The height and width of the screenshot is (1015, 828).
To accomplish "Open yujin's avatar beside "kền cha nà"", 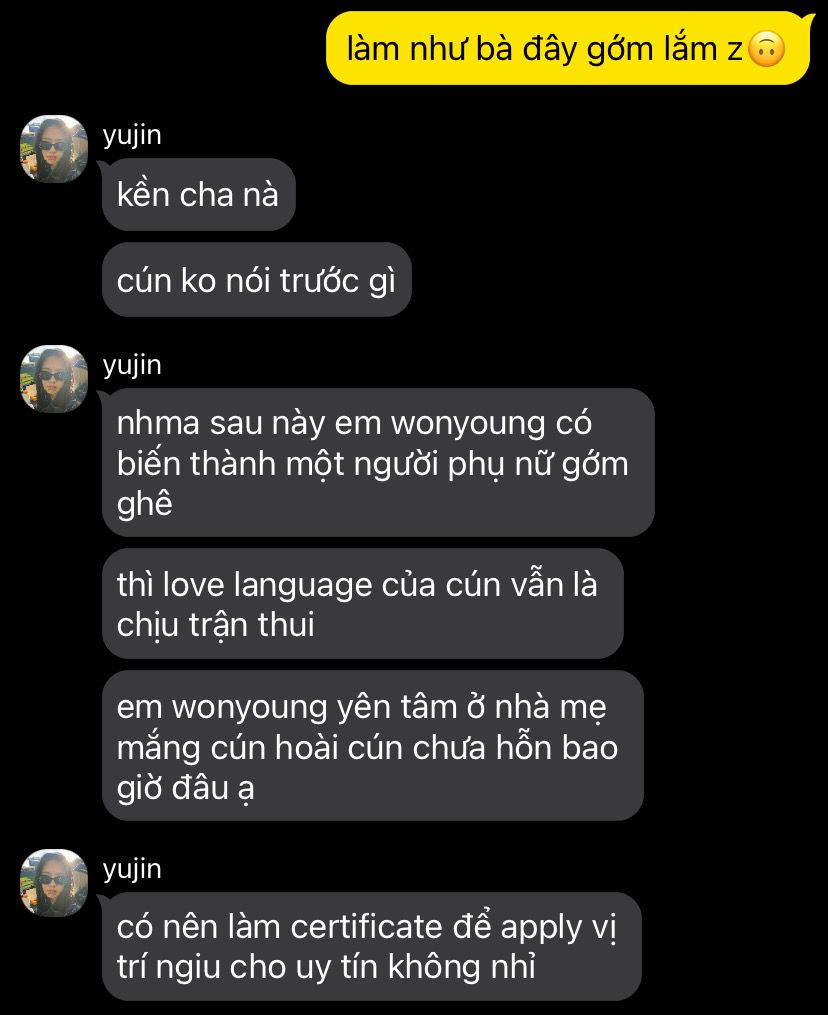I will 54,149.
